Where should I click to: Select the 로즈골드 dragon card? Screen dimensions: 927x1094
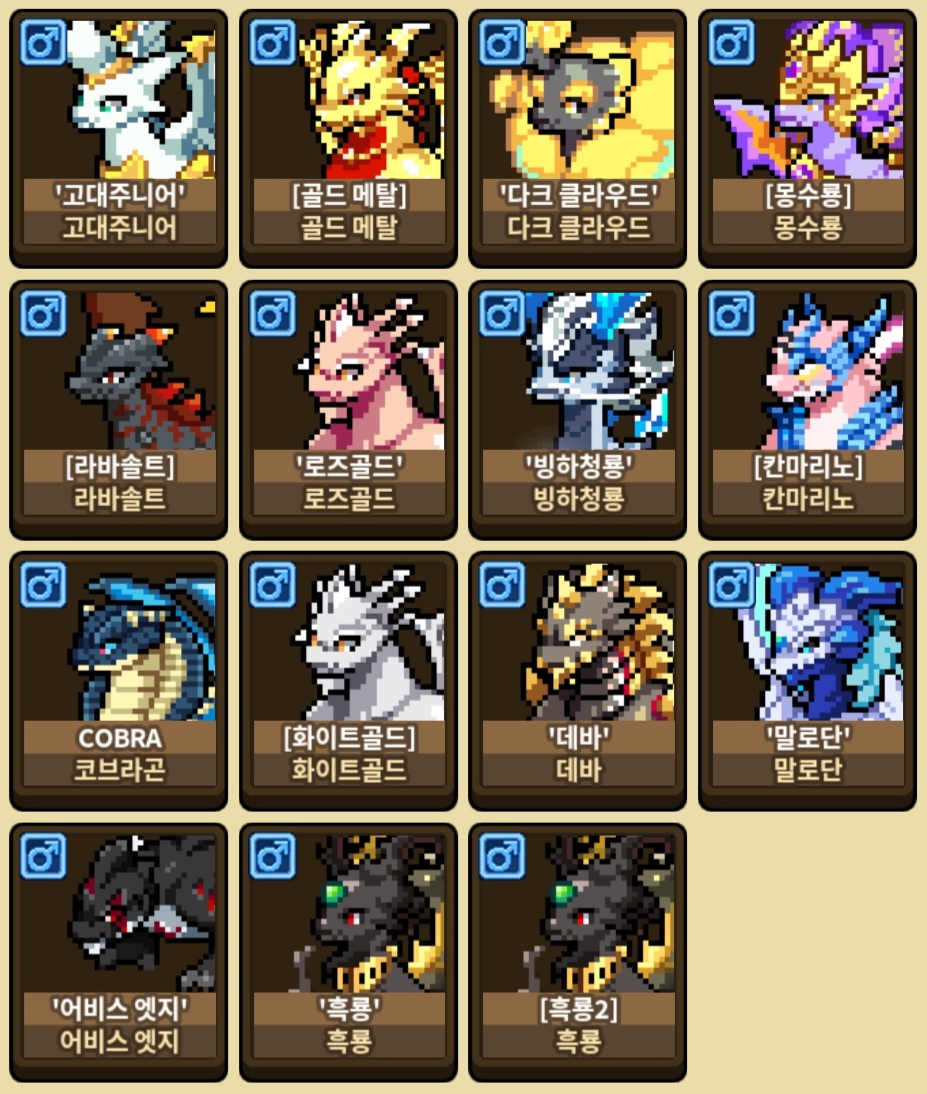[348, 410]
